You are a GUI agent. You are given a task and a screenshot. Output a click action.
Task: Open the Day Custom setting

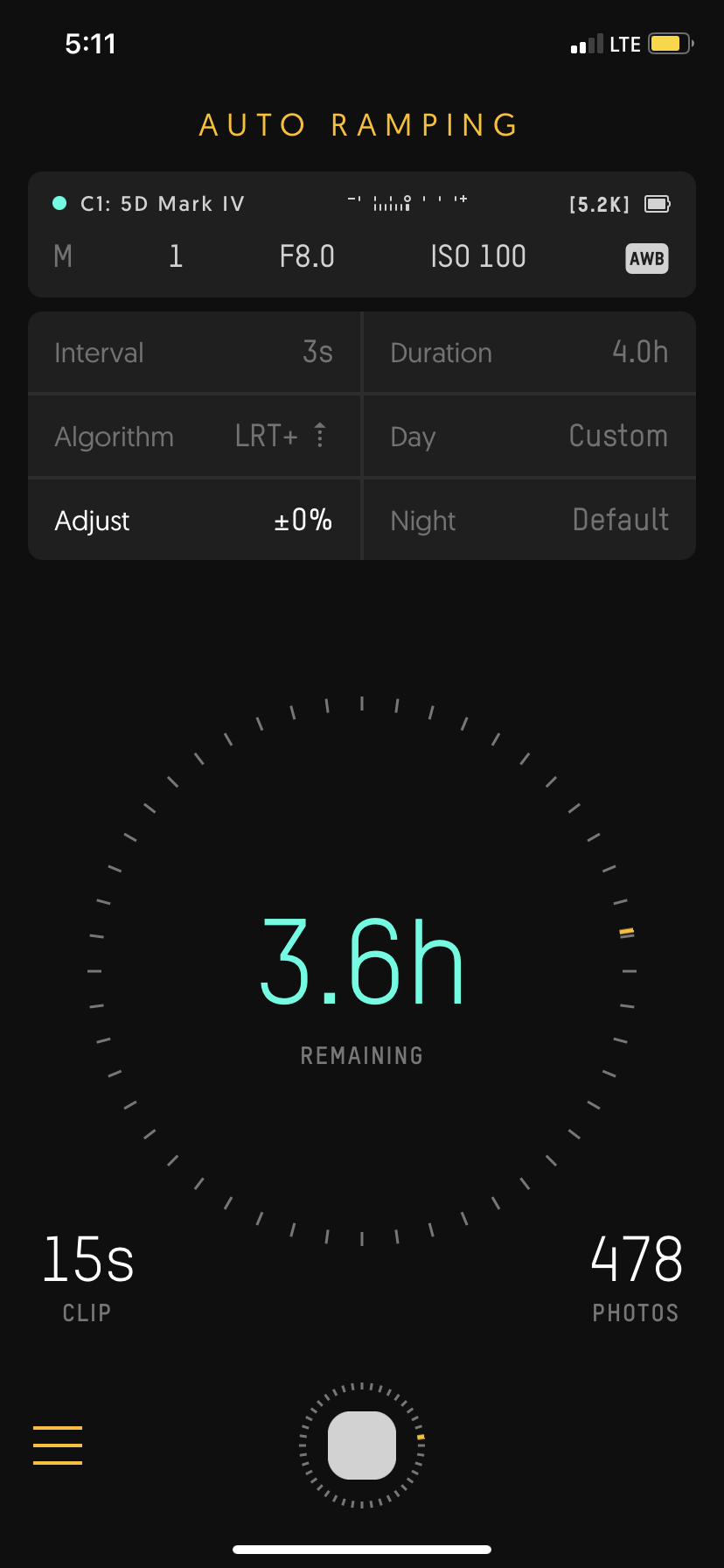click(529, 436)
